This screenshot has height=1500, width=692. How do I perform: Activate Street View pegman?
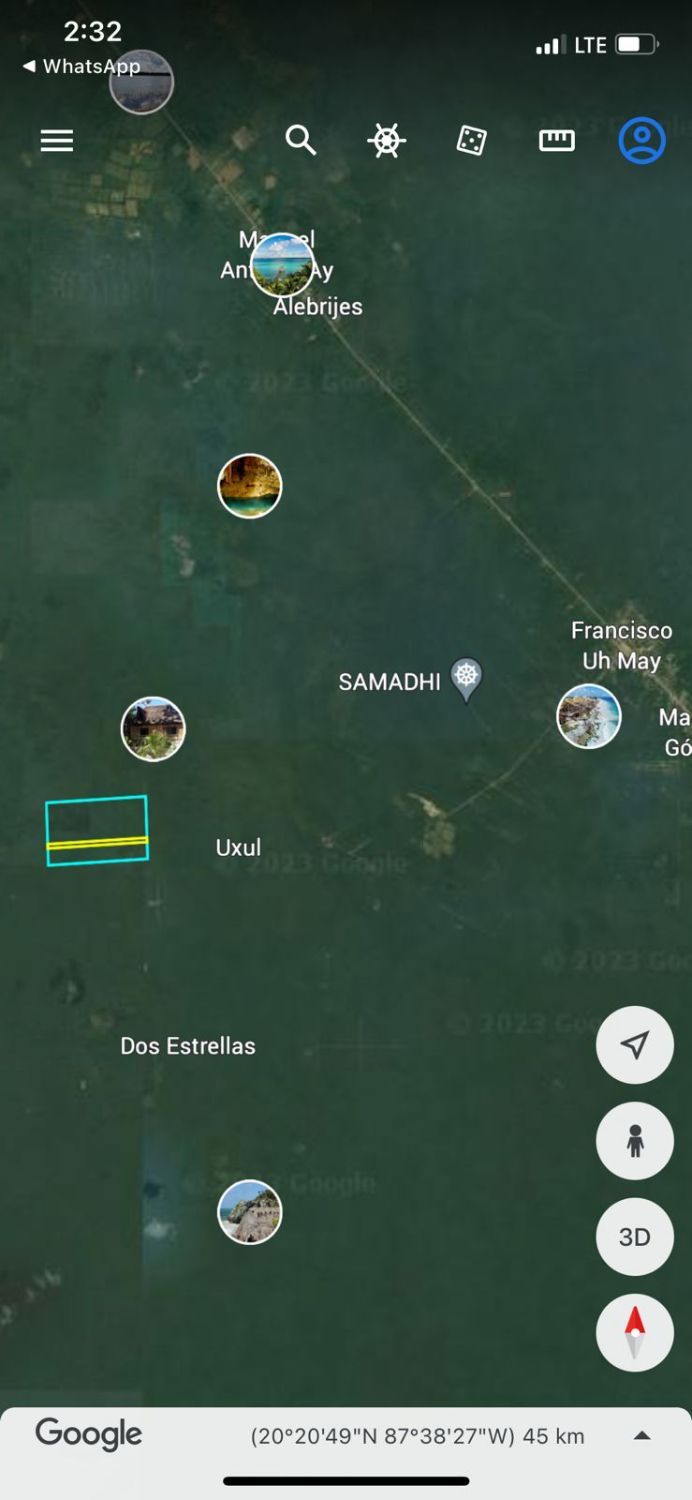635,1141
